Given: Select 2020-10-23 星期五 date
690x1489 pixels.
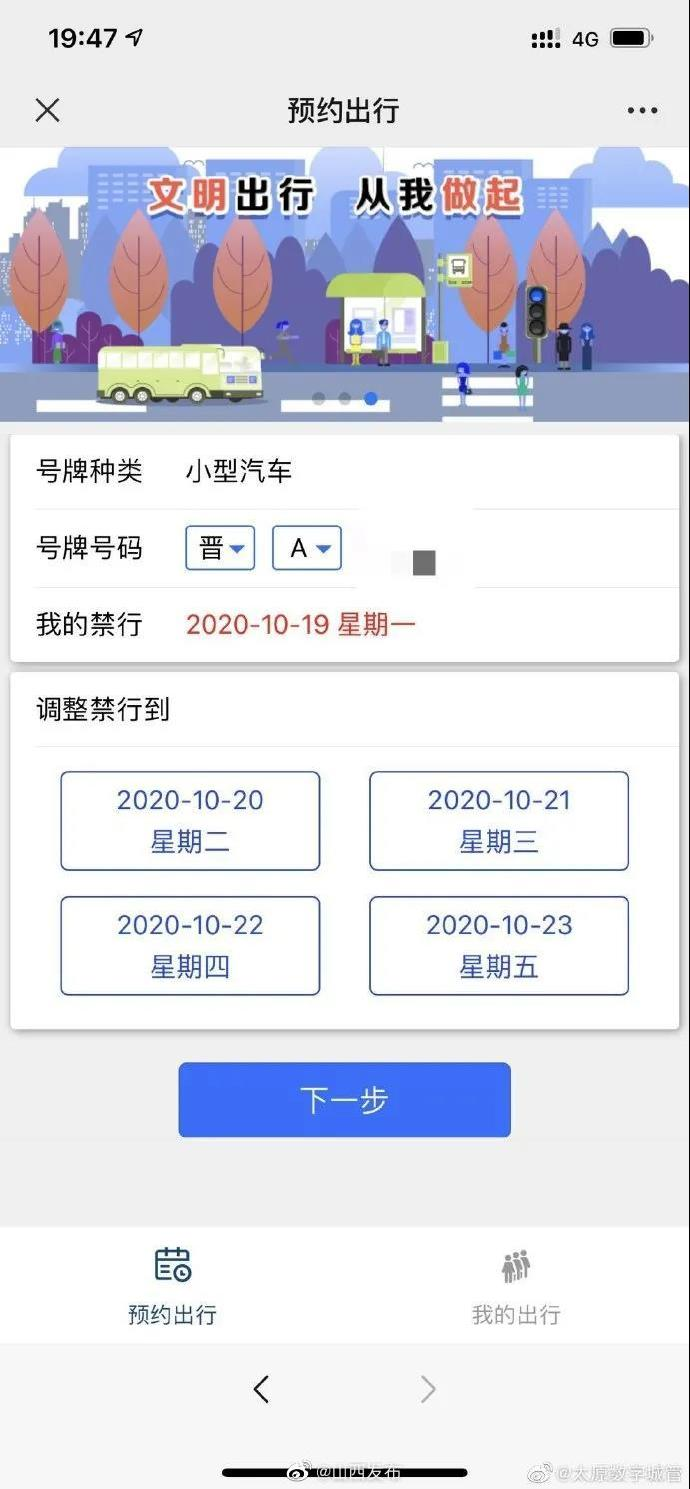Looking at the screenshot, I should click(499, 945).
